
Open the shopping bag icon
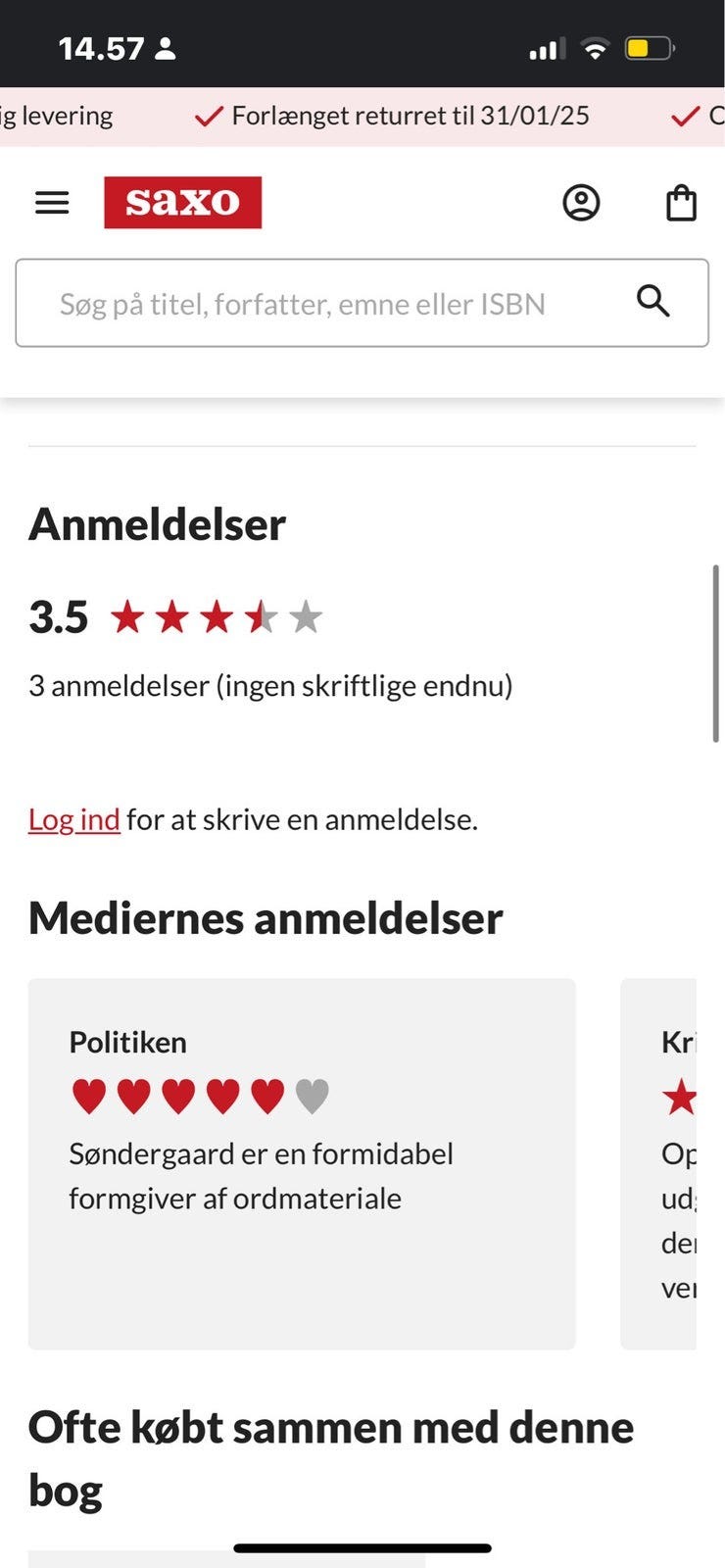[682, 203]
